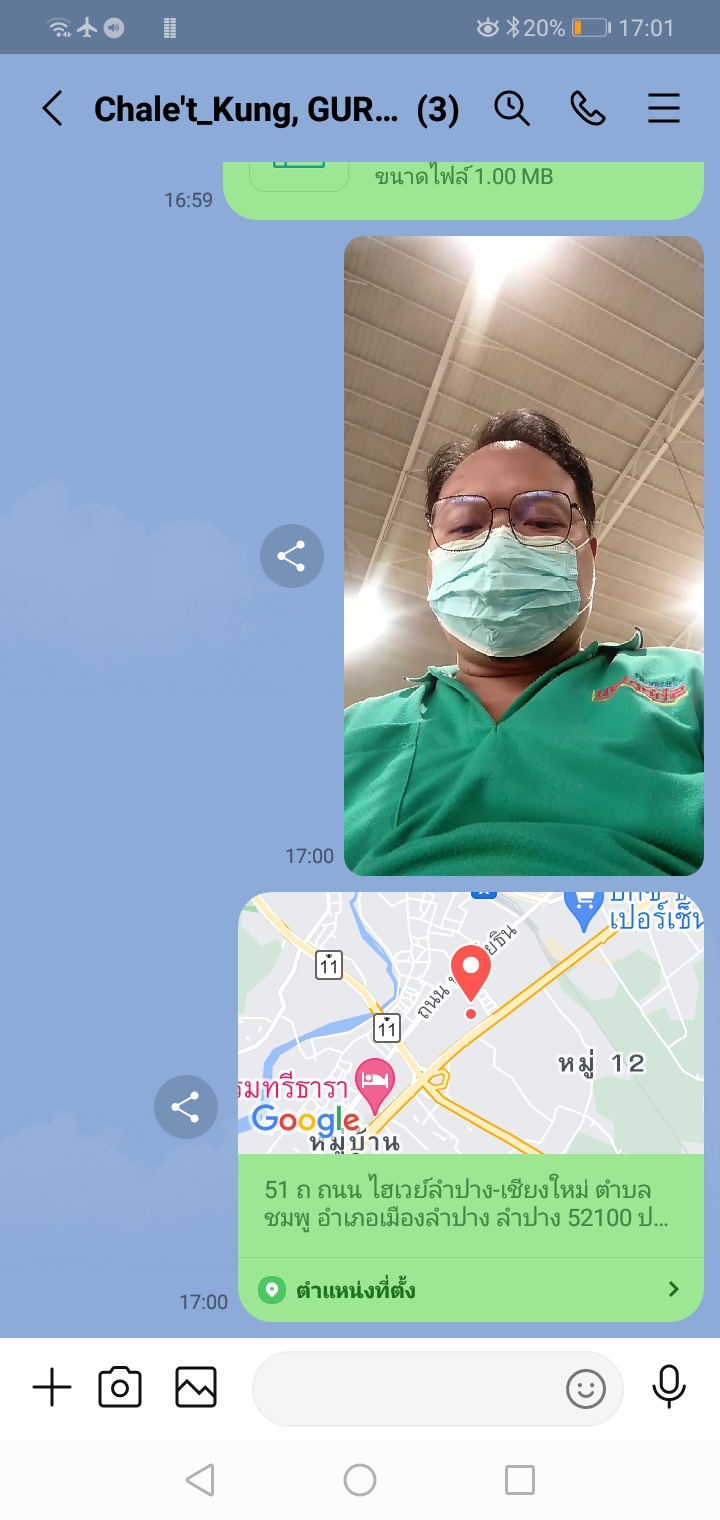The image size is (720, 1520).
Task: Go to the system home screen
Action: point(360,1480)
